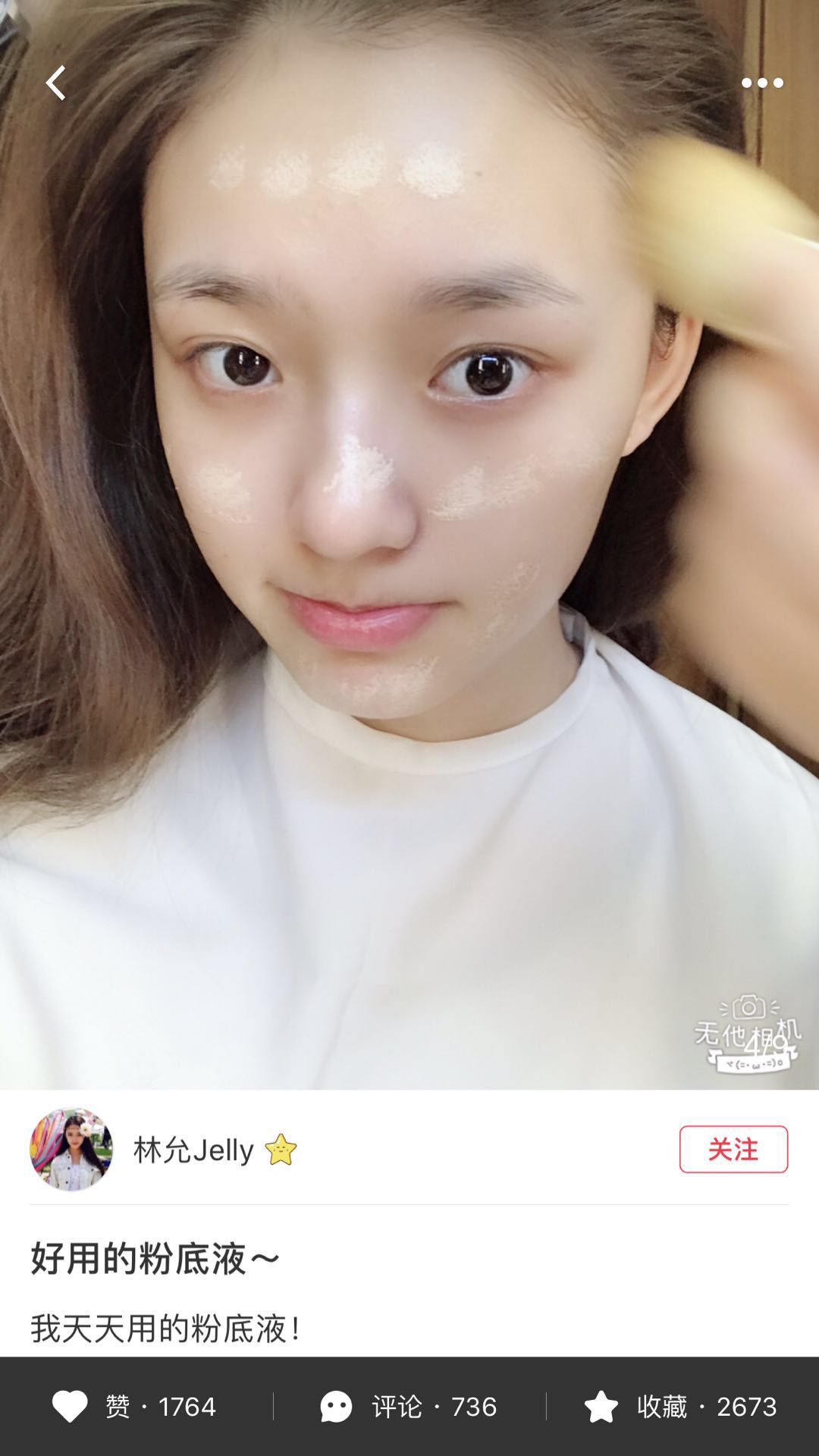This screenshot has height=1456, width=819.
Task: Go back using the top-left arrow
Action: pyautogui.click(x=56, y=83)
